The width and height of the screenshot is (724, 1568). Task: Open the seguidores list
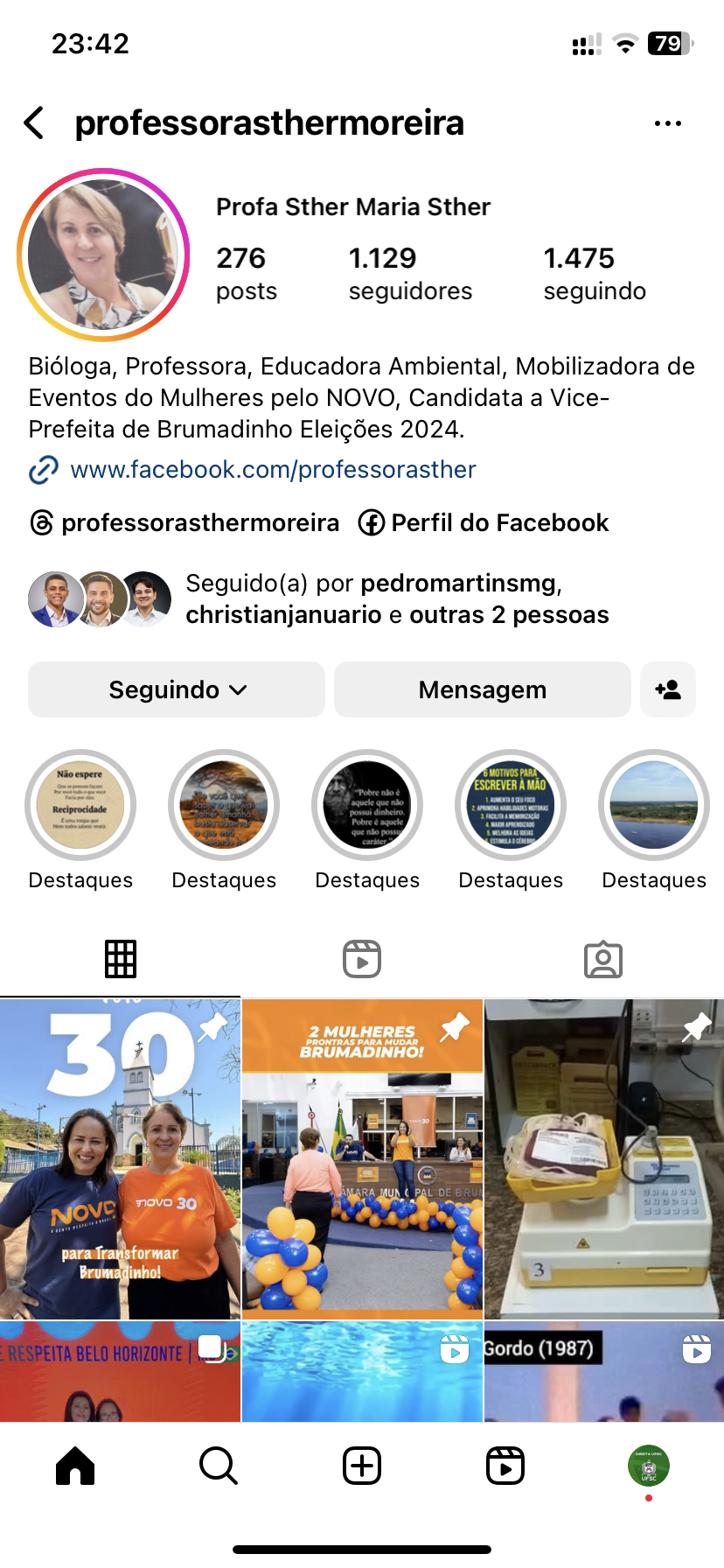(409, 274)
